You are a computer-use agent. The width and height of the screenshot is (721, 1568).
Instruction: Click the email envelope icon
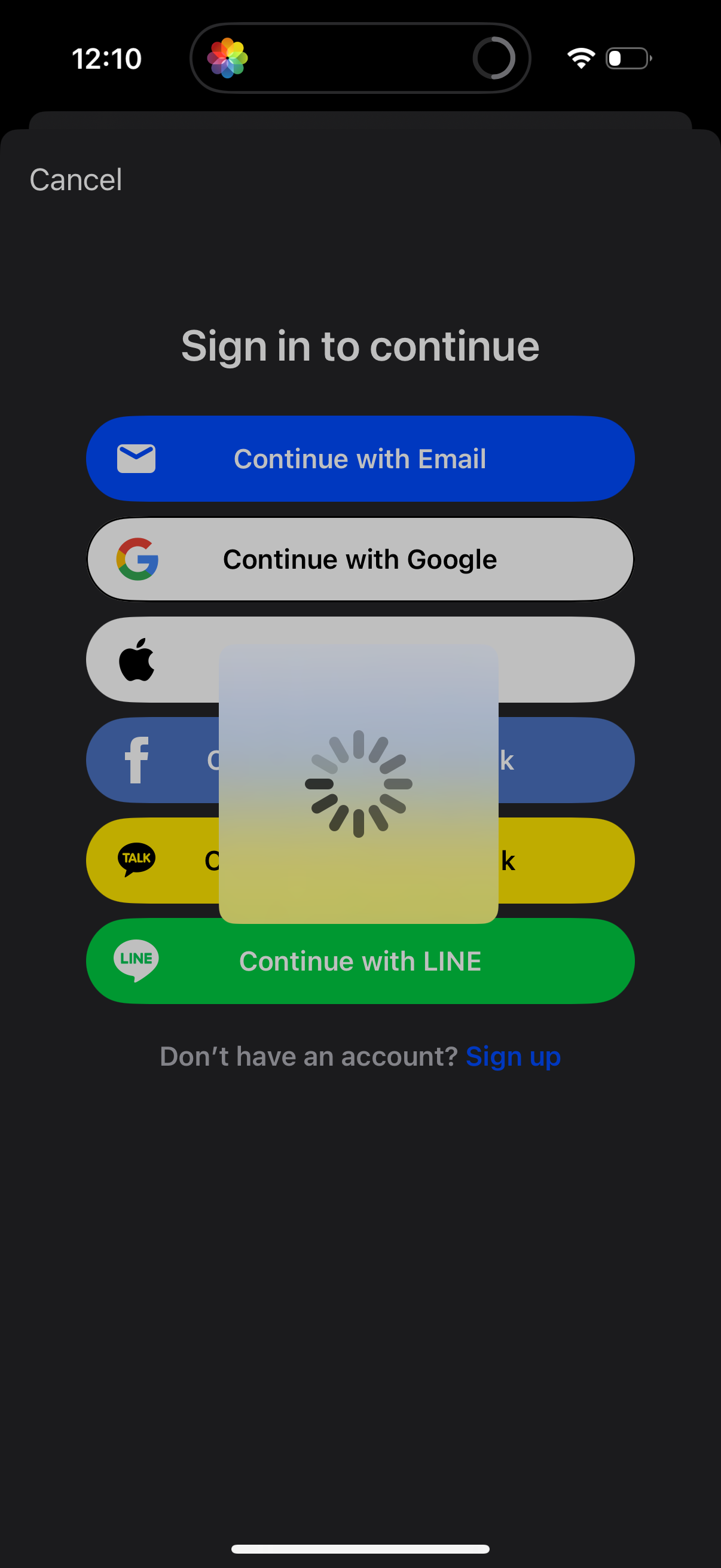[x=136, y=458]
